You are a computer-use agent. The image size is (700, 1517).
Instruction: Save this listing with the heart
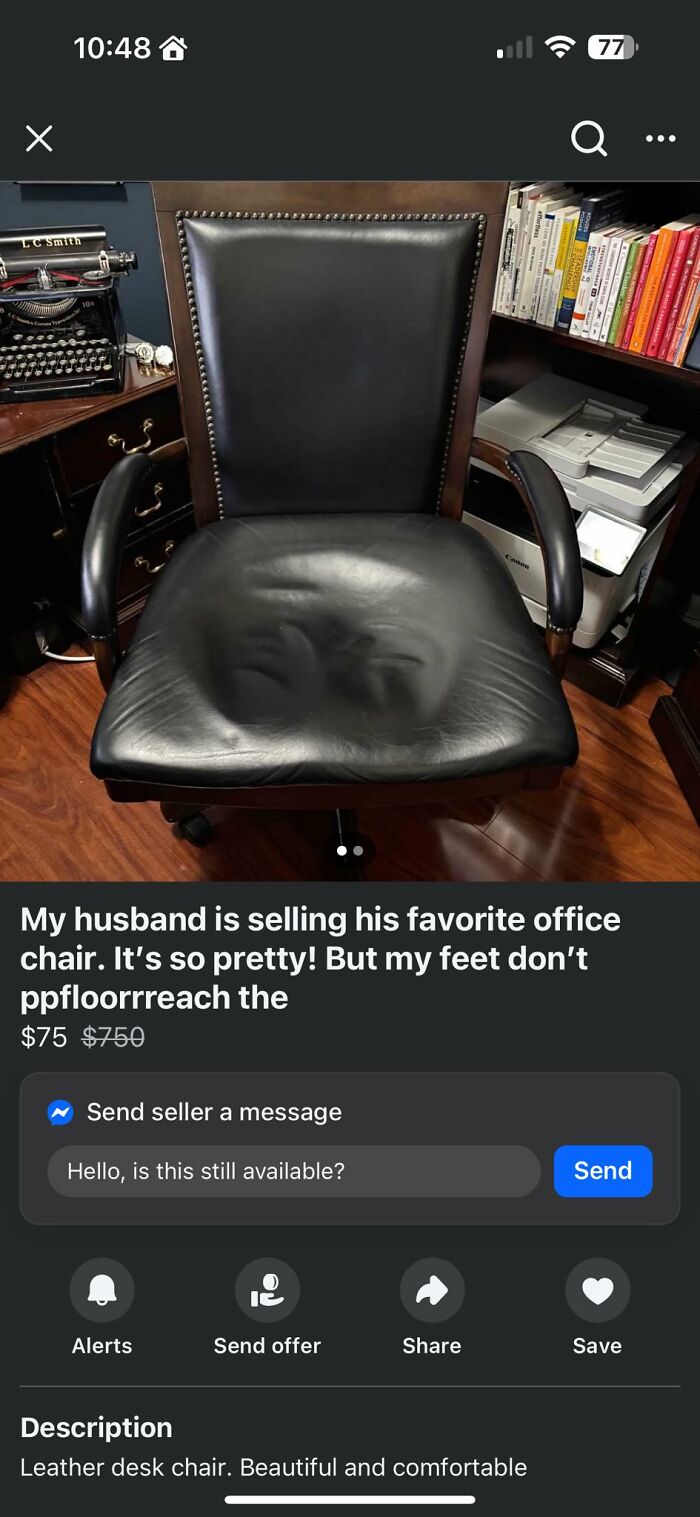pyautogui.click(x=597, y=1291)
